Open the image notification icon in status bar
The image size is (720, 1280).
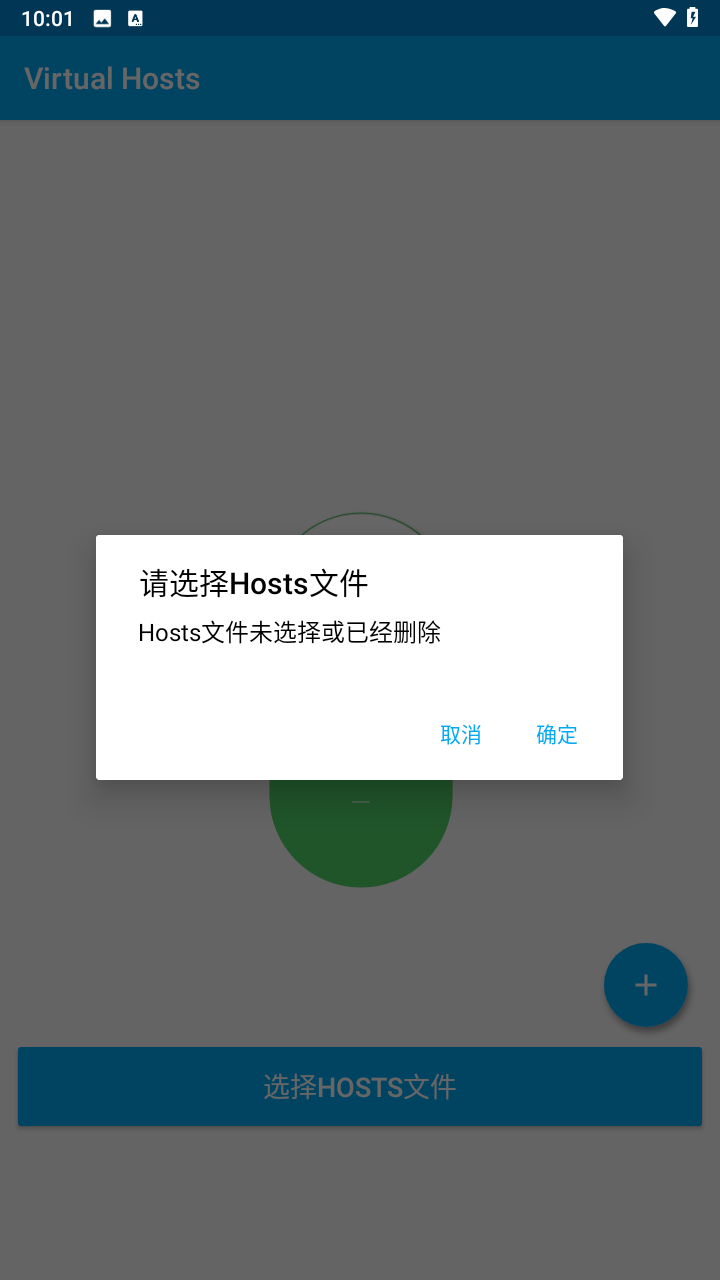click(x=101, y=17)
